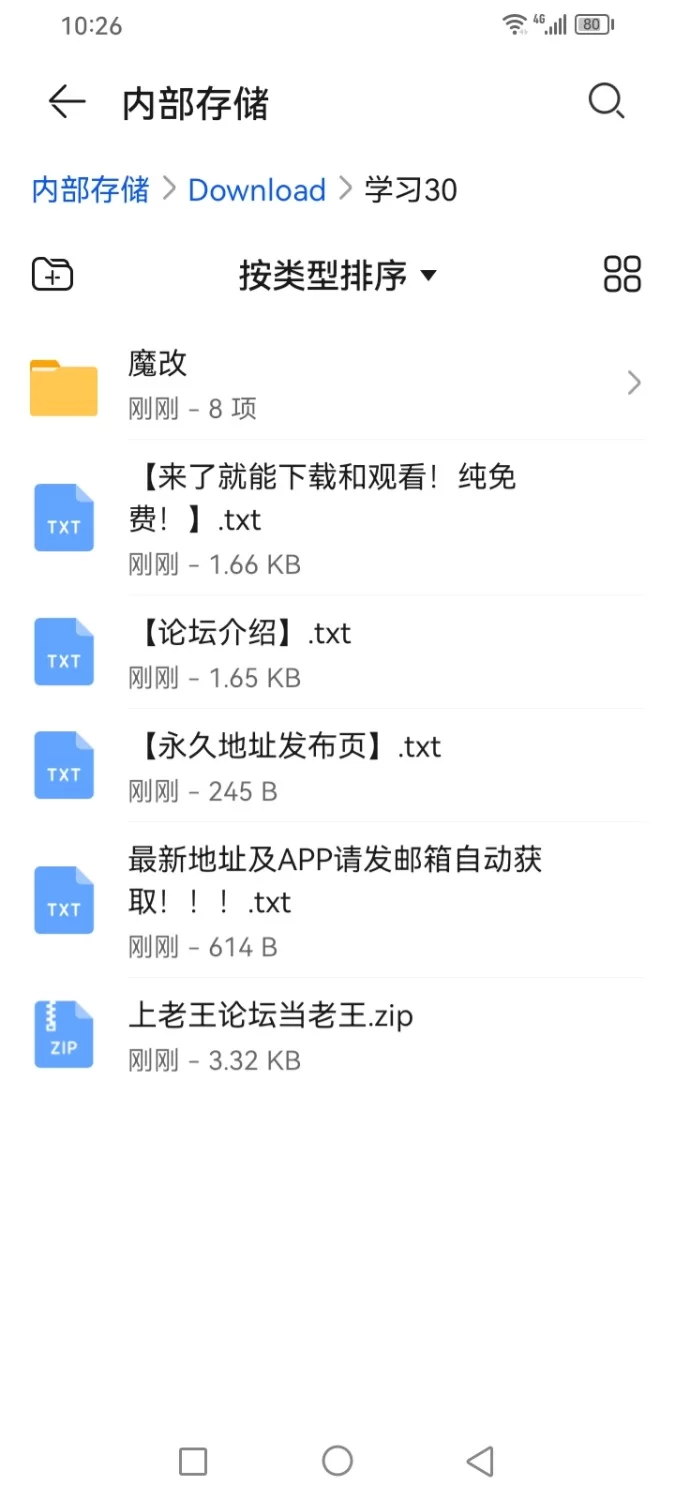Navigate to Download in the breadcrumb
Screen dimensions: 675x1500
click(257, 190)
